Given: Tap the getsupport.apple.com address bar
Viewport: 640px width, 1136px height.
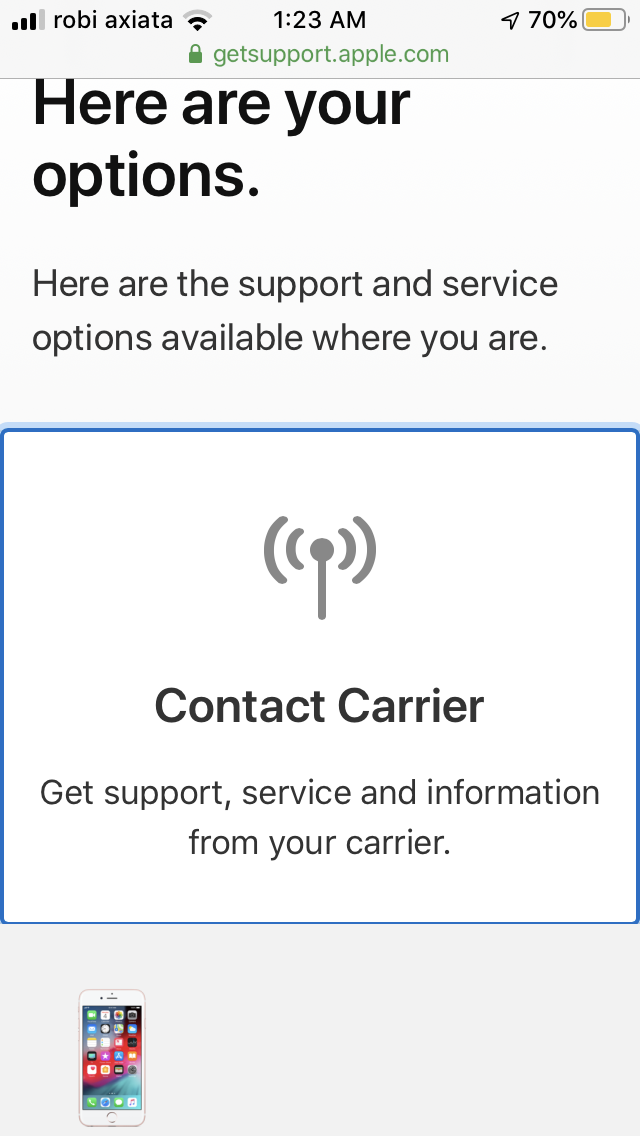Looking at the screenshot, I should (x=319, y=54).
